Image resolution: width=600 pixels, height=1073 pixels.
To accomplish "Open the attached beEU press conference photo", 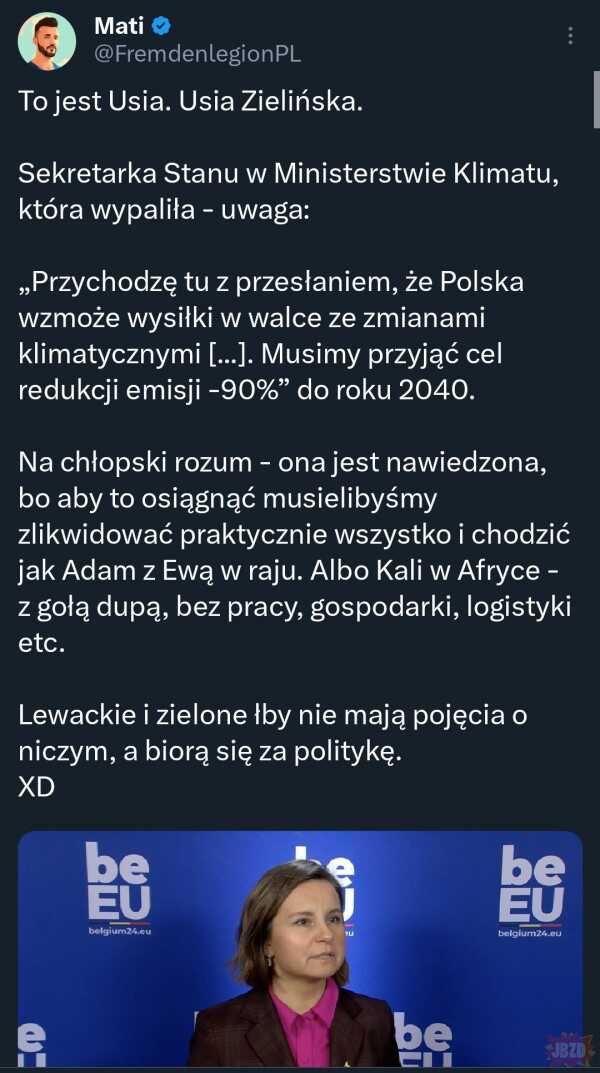I will pyautogui.click(x=300, y=948).
